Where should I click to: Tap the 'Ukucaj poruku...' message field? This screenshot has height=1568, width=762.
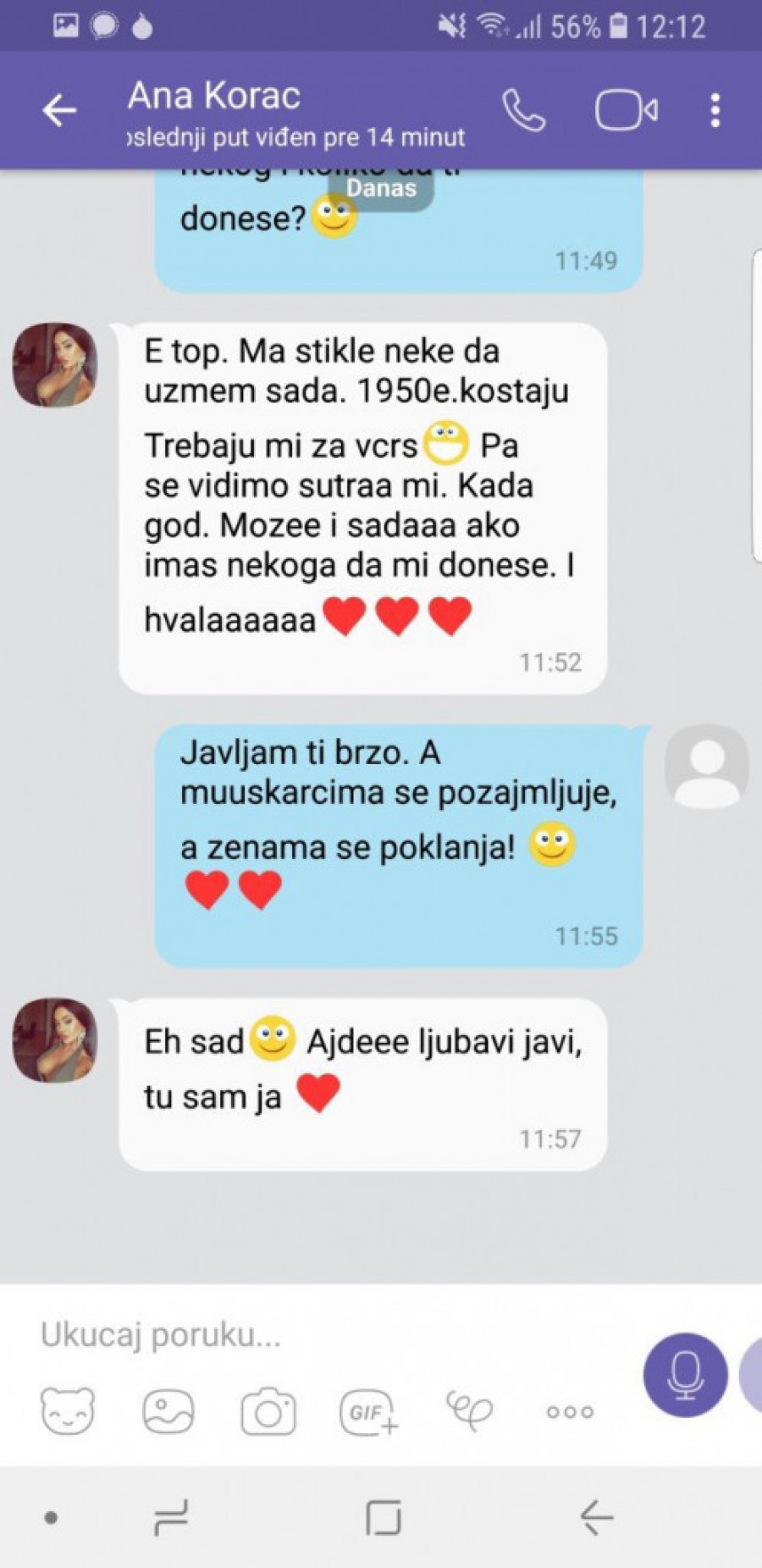point(322,1335)
